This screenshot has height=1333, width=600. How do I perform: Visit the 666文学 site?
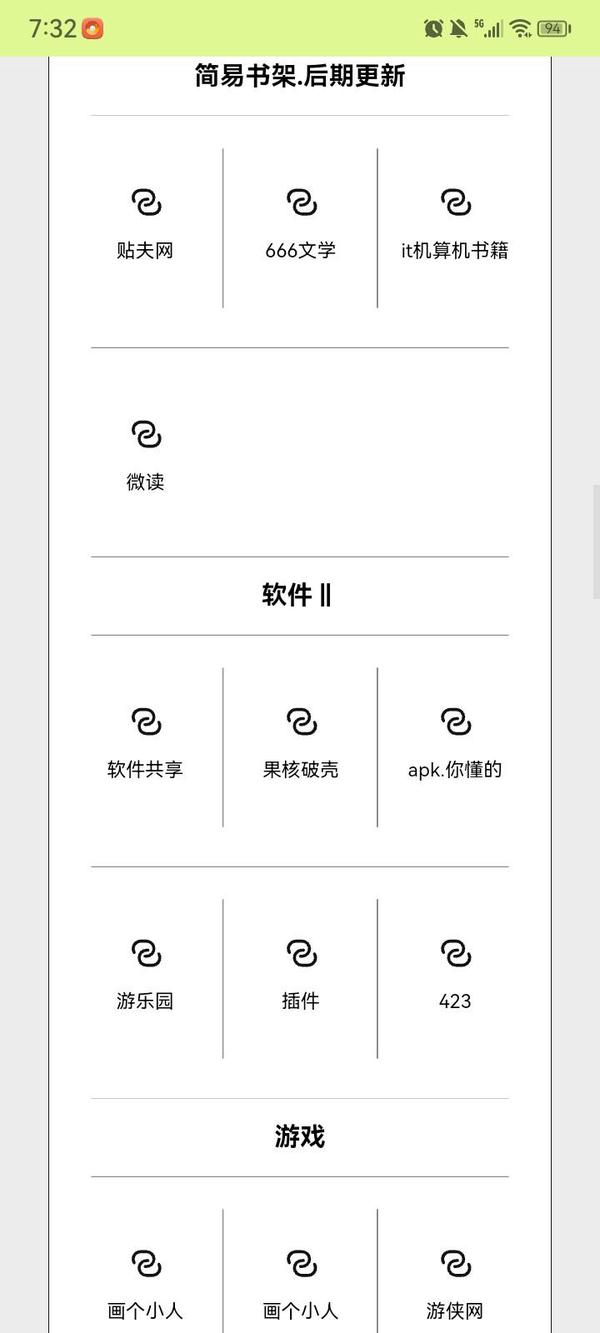coord(300,225)
